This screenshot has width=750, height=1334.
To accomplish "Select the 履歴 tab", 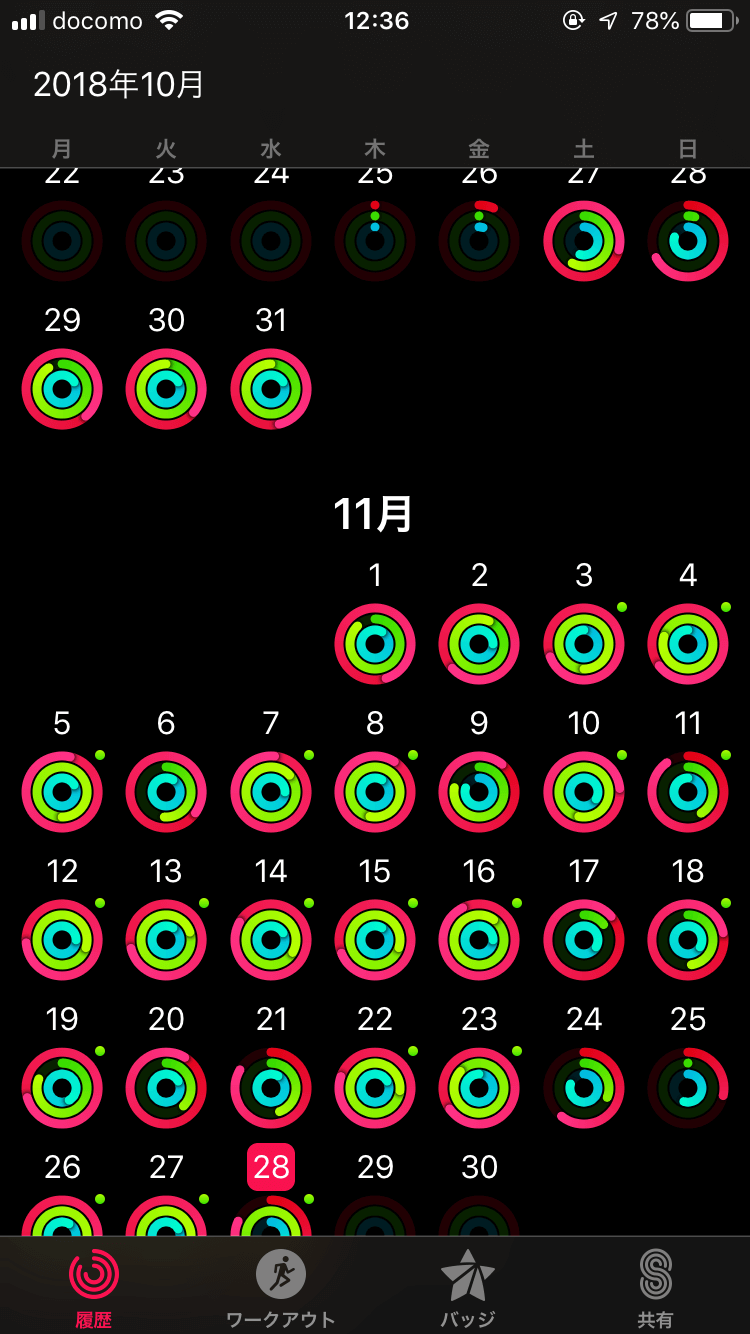I will click(94, 1288).
